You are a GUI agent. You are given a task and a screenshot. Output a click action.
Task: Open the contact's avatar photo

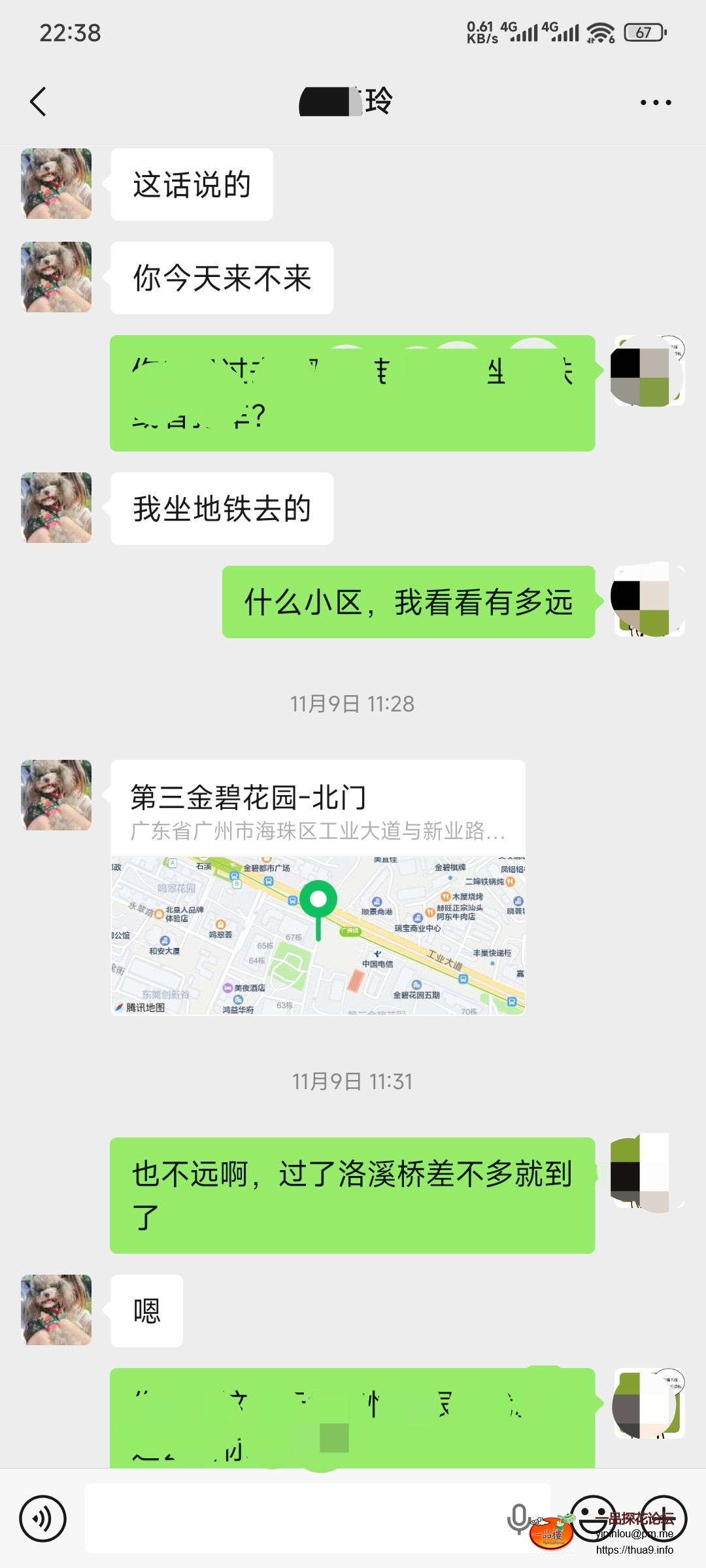(56, 183)
